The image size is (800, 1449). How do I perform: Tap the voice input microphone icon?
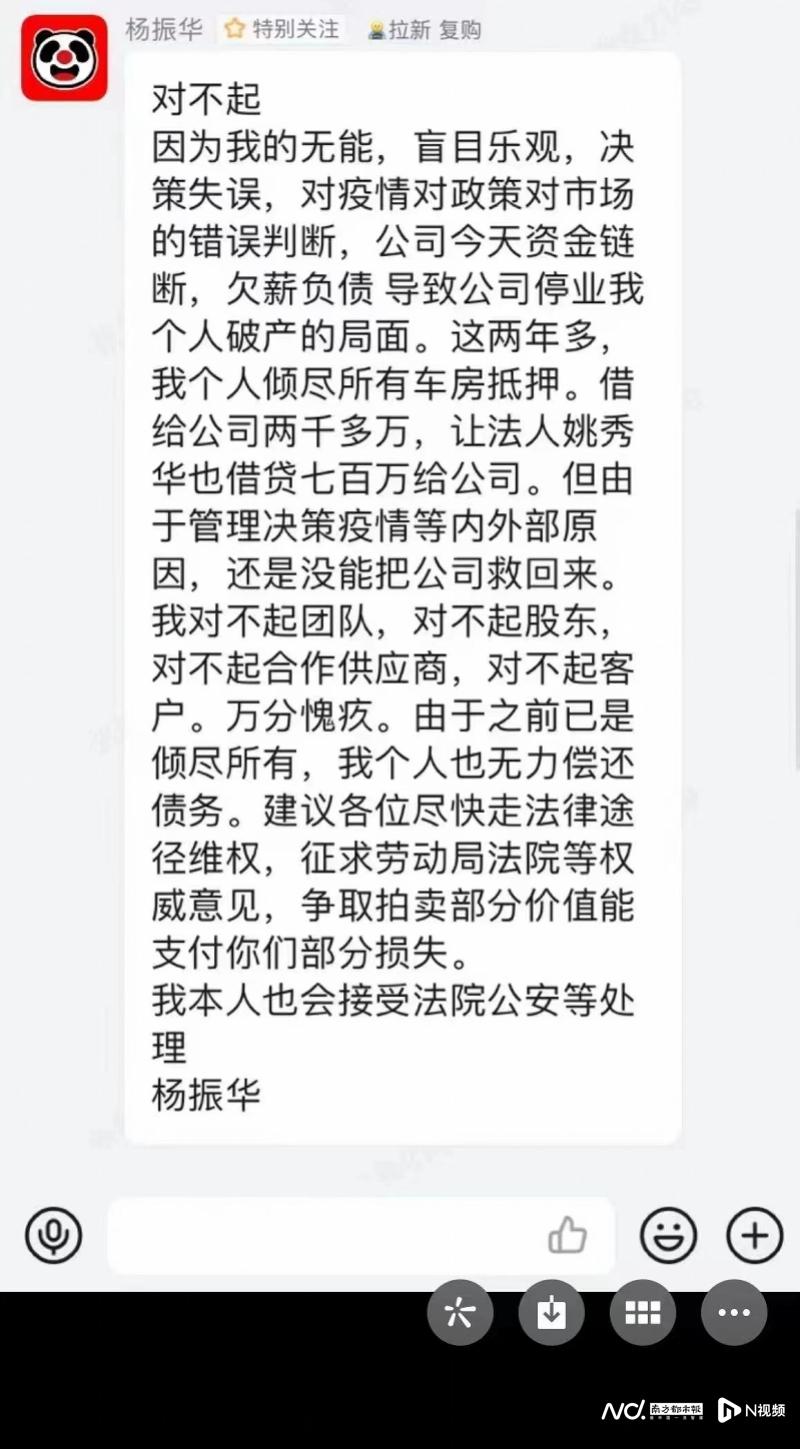coord(55,1235)
